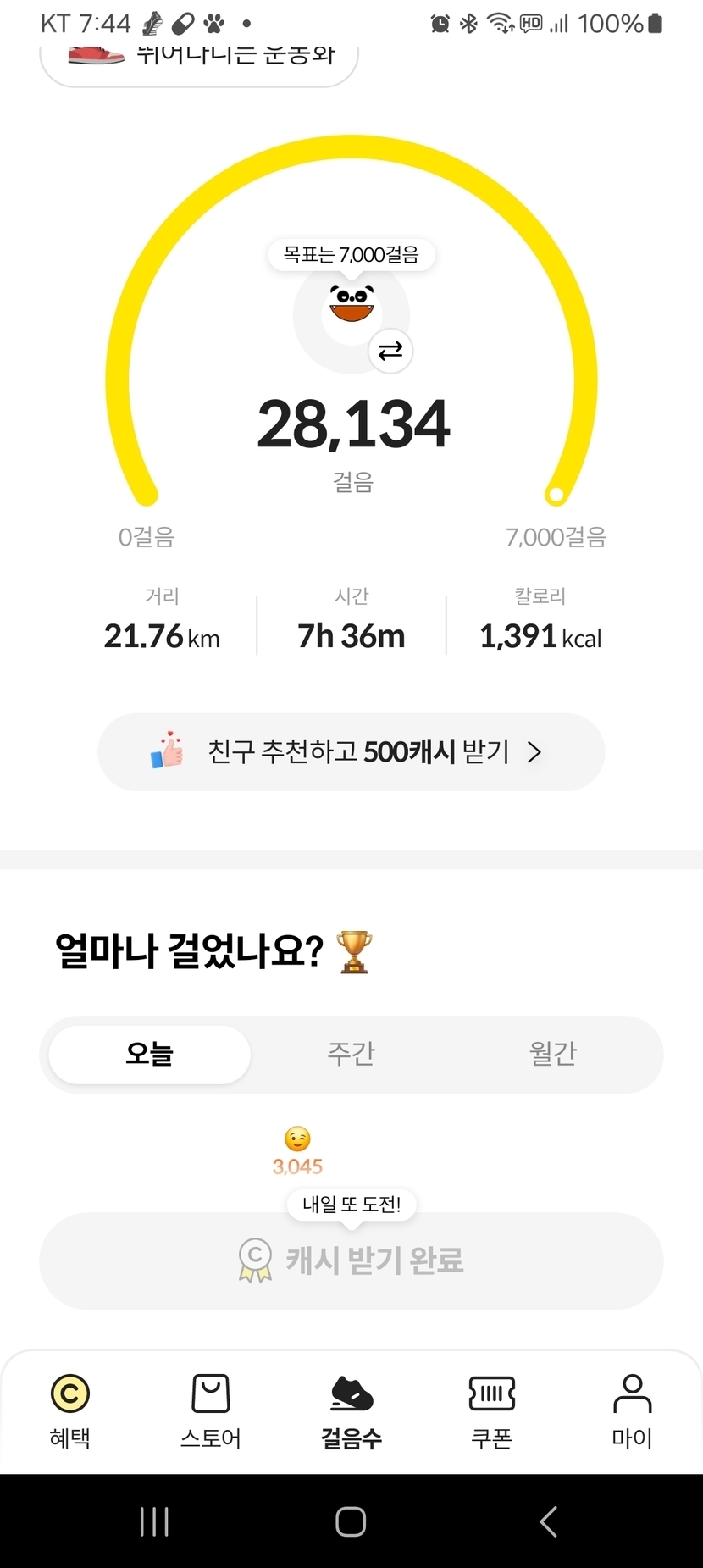
Task: Switch to the 주간 tab
Action: 351,1054
